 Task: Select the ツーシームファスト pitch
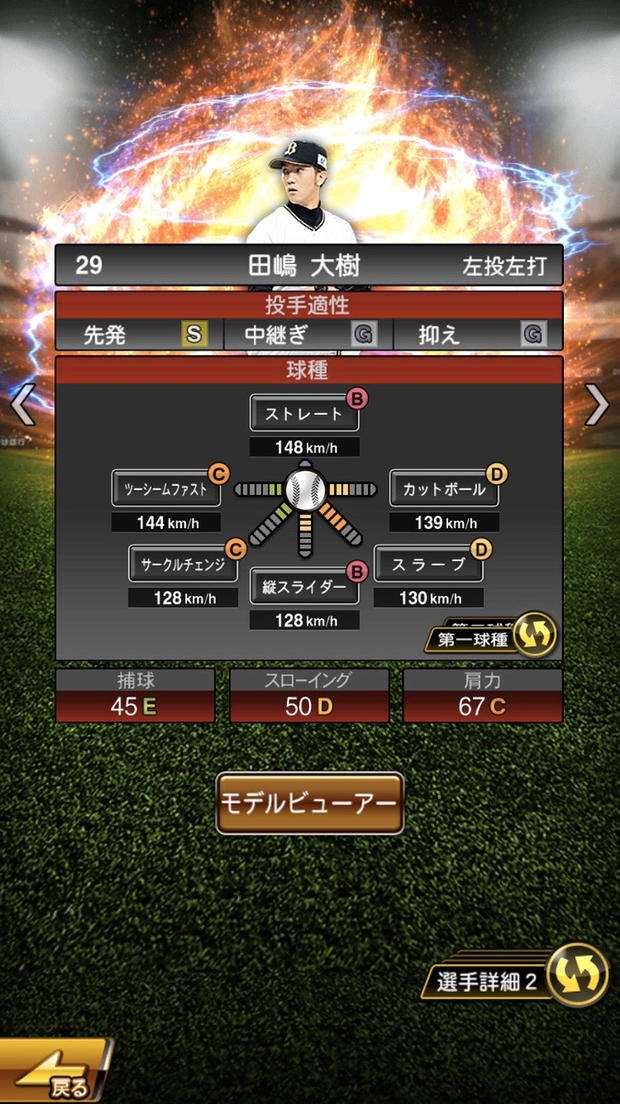click(x=165, y=489)
